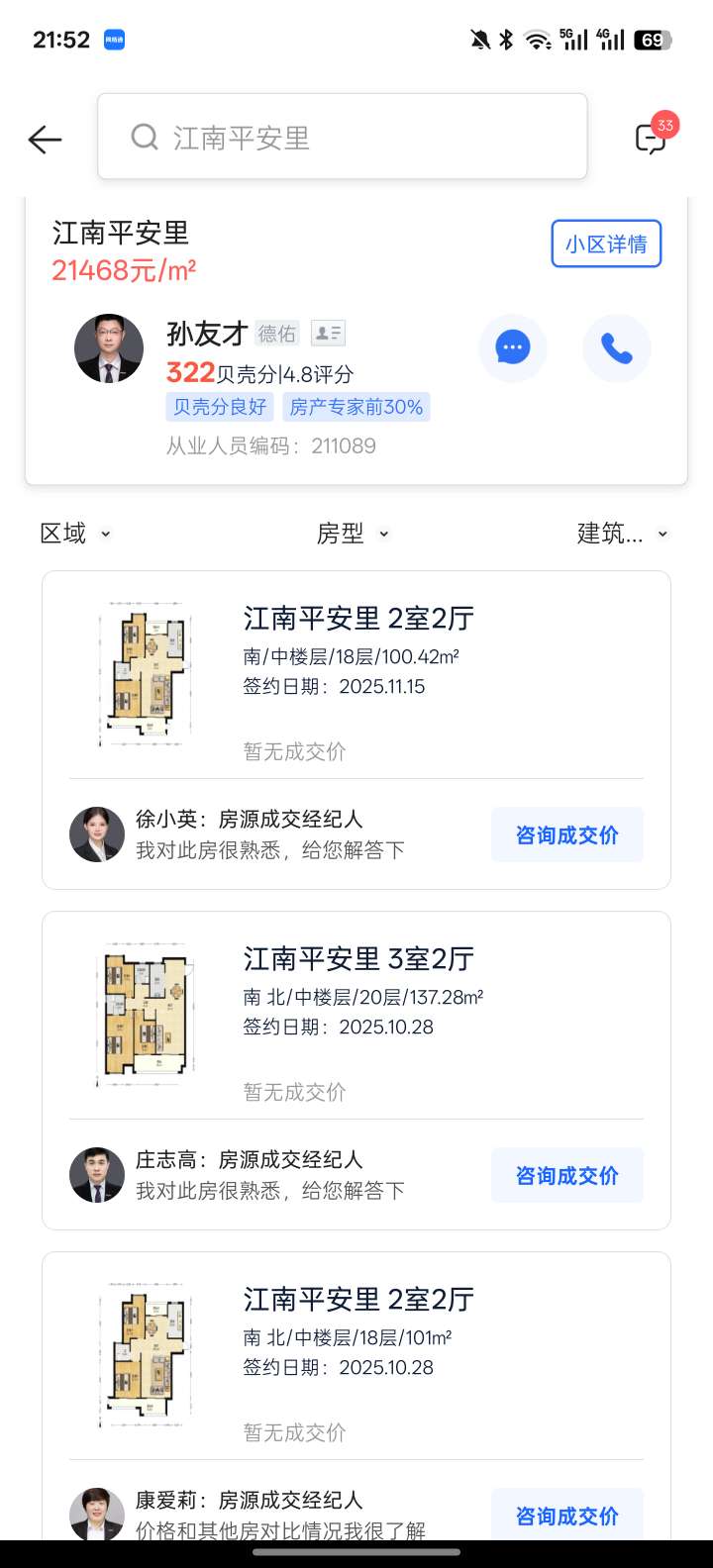Go back with the arrow icon
The height and width of the screenshot is (1568, 713).
click(46, 140)
